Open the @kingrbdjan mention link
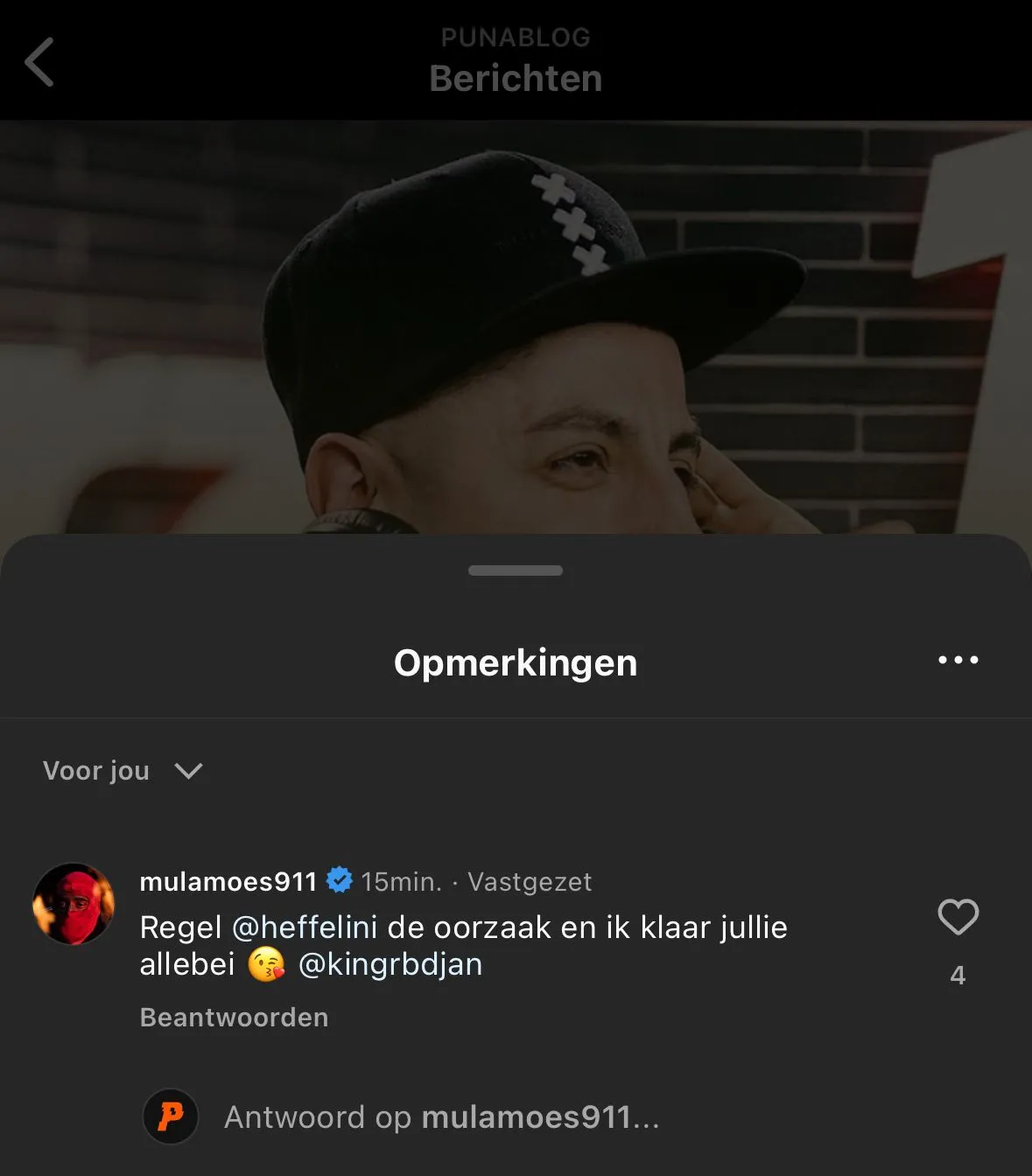The image size is (1032, 1176). tap(390, 964)
